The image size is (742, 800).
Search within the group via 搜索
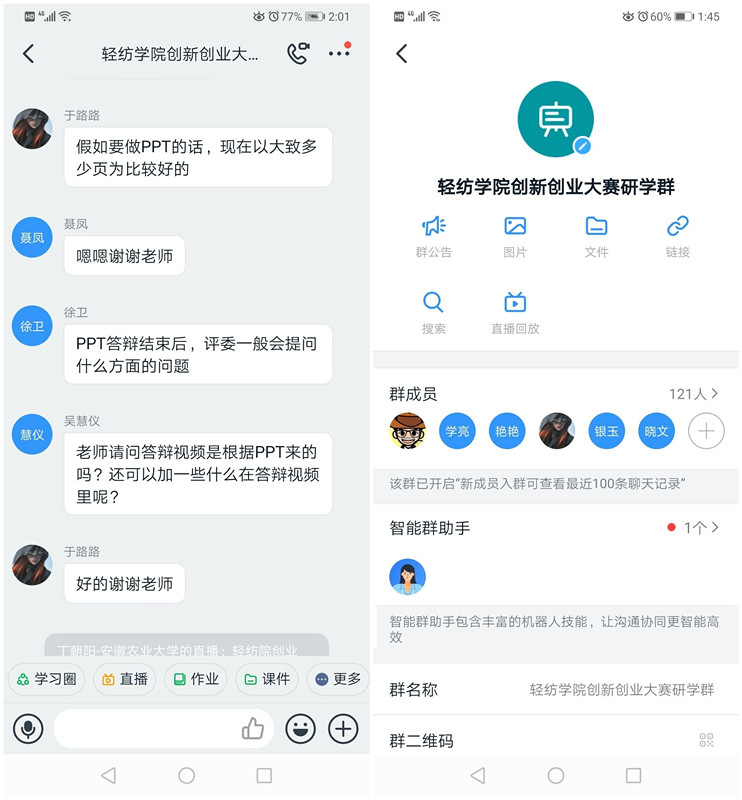(434, 312)
